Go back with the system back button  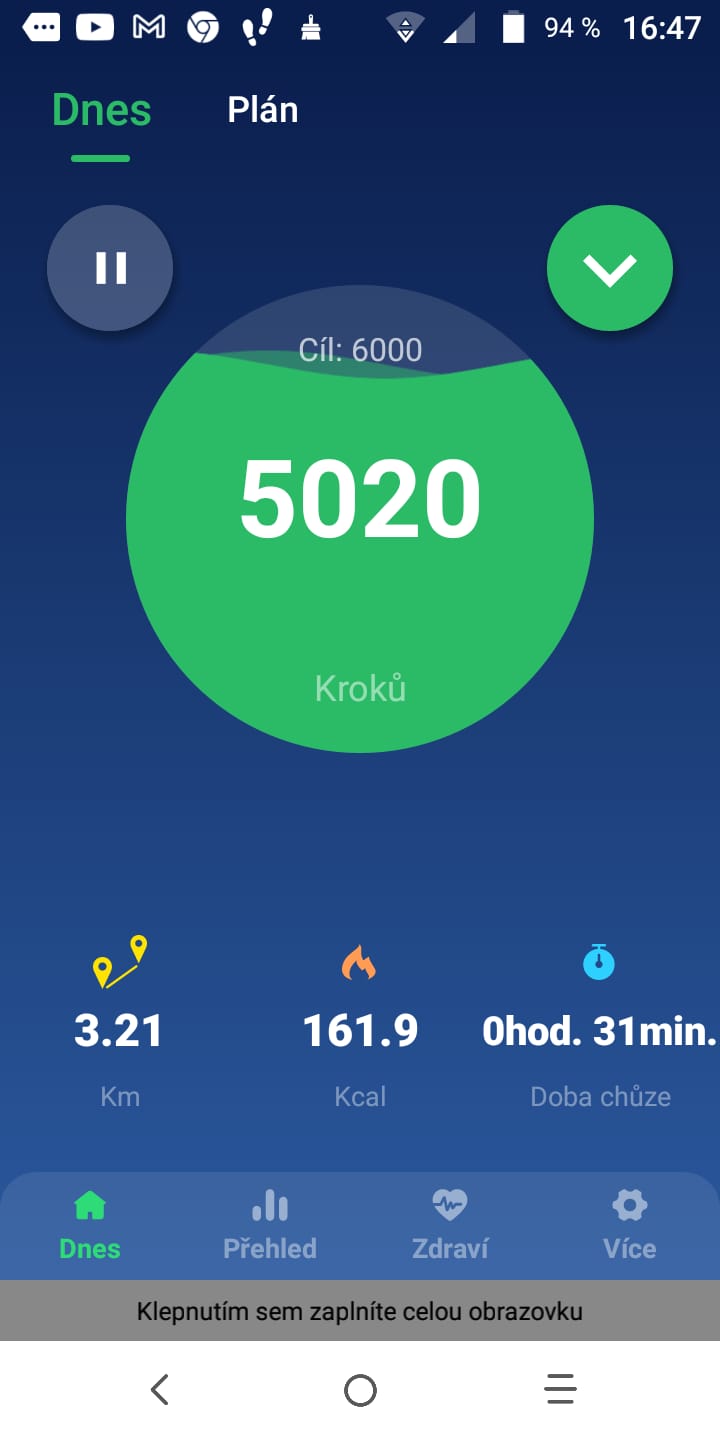(160, 1390)
